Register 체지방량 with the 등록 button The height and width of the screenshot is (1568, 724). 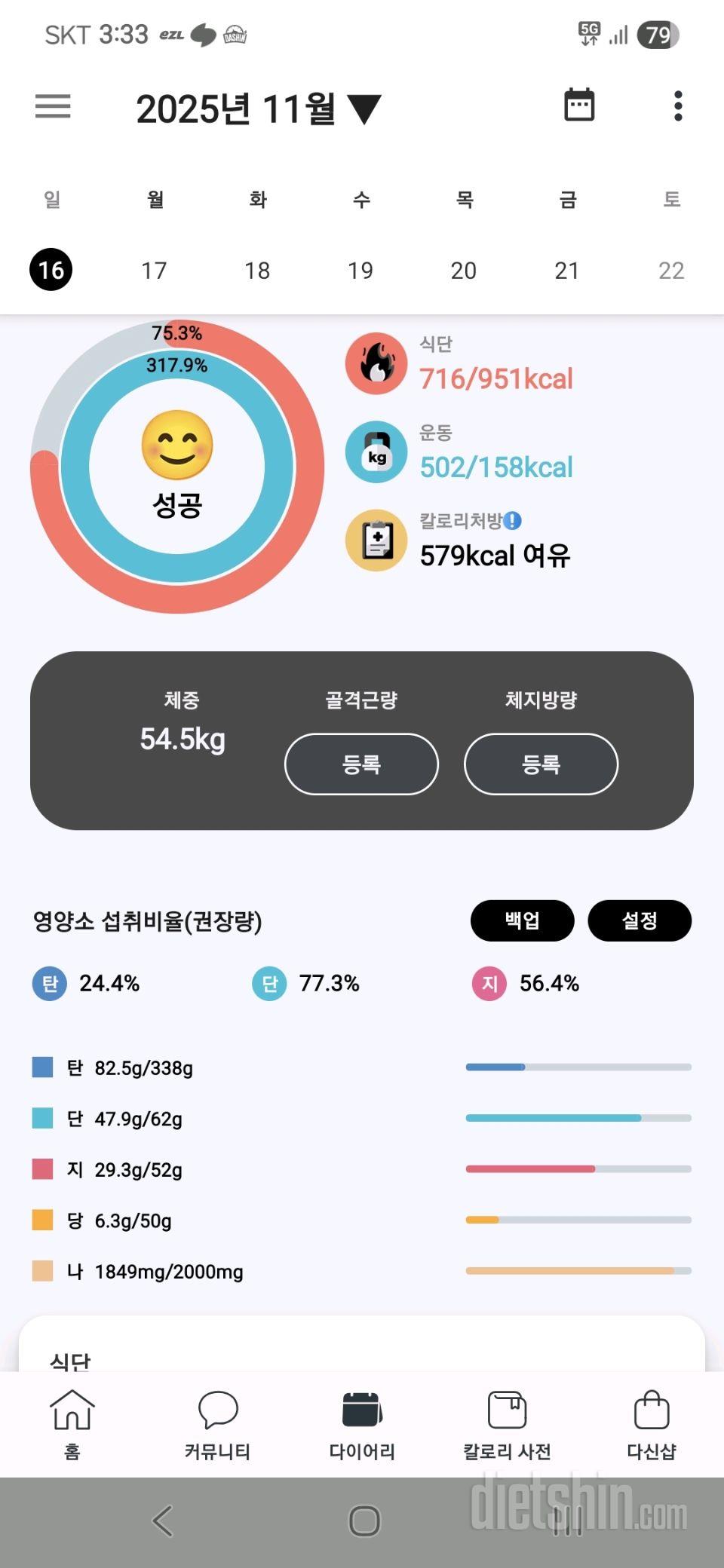coord(541,764)
